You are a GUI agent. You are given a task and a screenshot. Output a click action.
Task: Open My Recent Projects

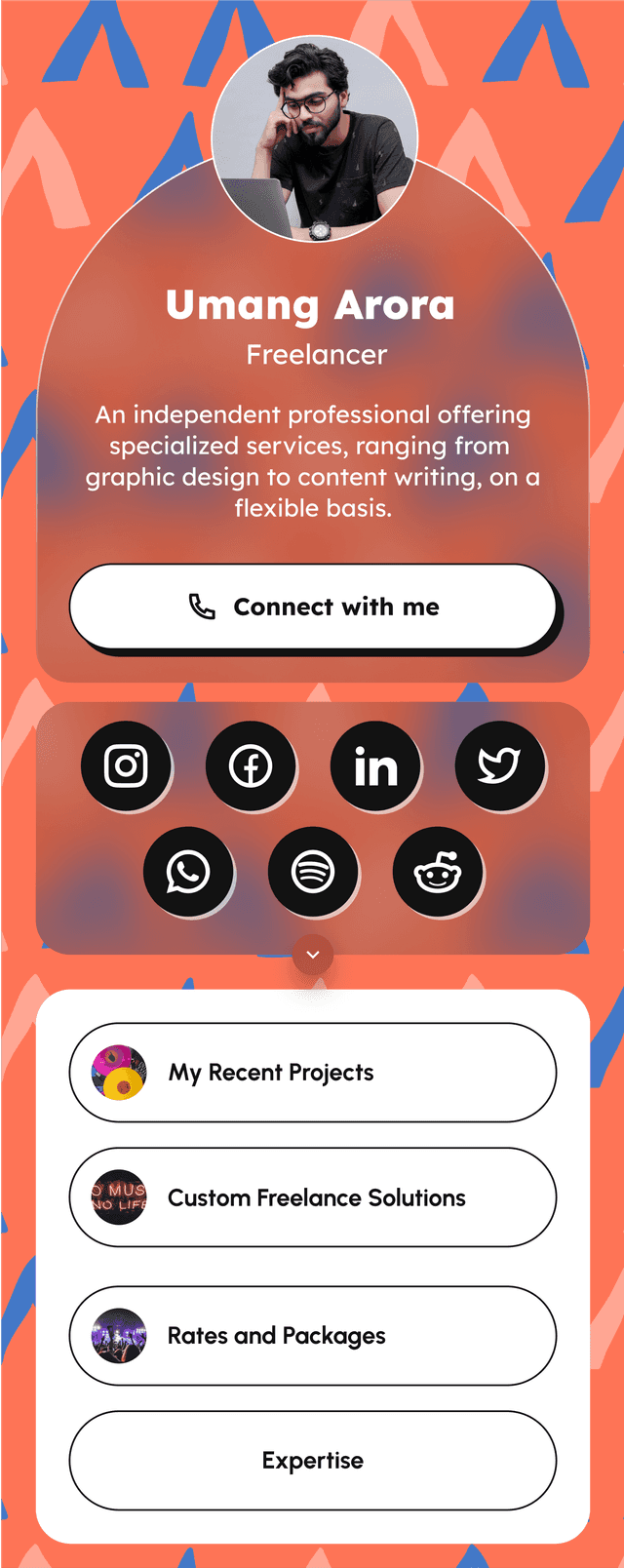[x=313, y=1073]
